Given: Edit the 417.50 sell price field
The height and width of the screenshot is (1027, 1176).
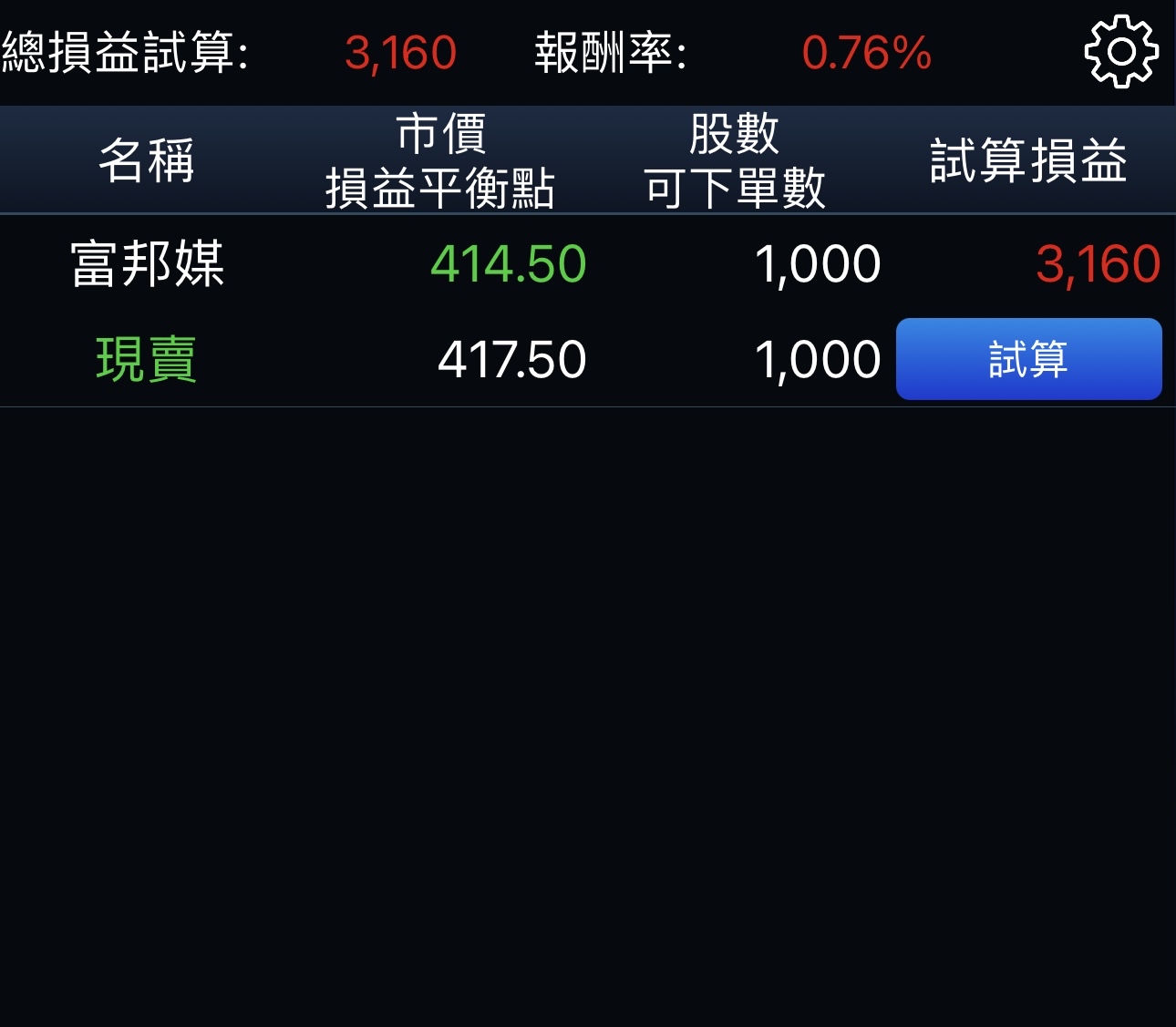Looking at the screenshot, I should click(512, 359).
